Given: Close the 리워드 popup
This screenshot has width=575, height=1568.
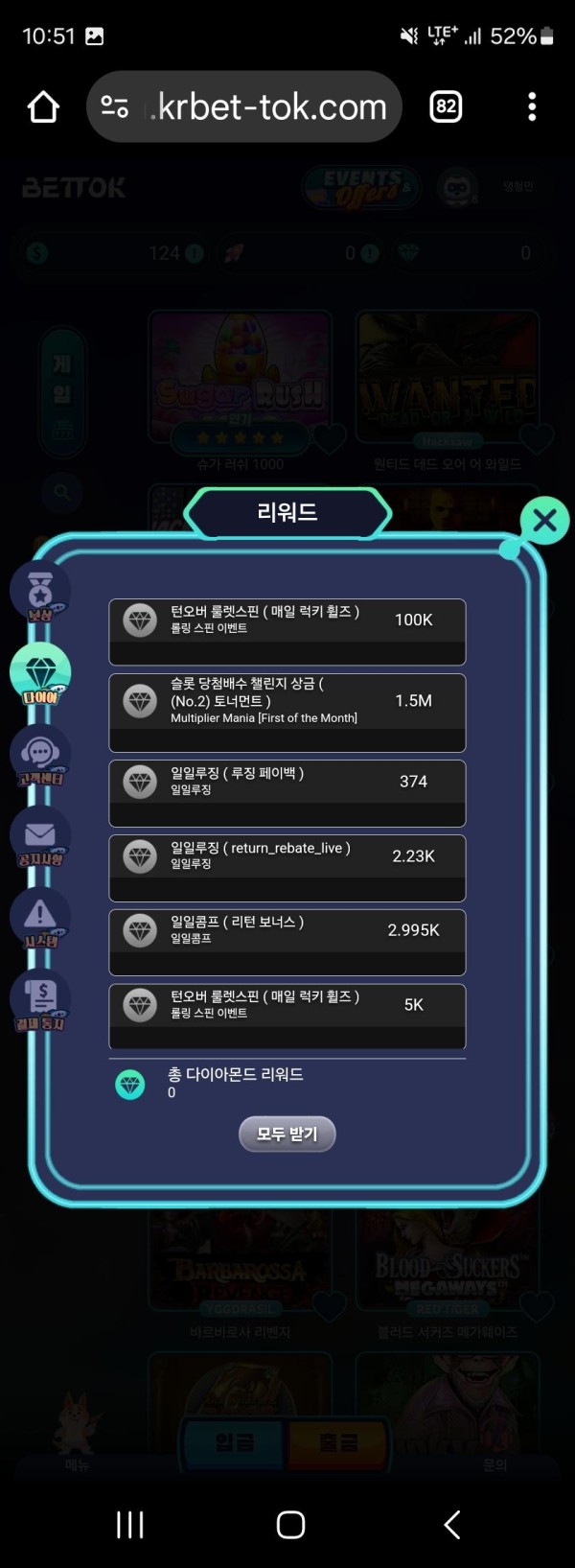Looking at the screenshot, I should pos(544,521).
